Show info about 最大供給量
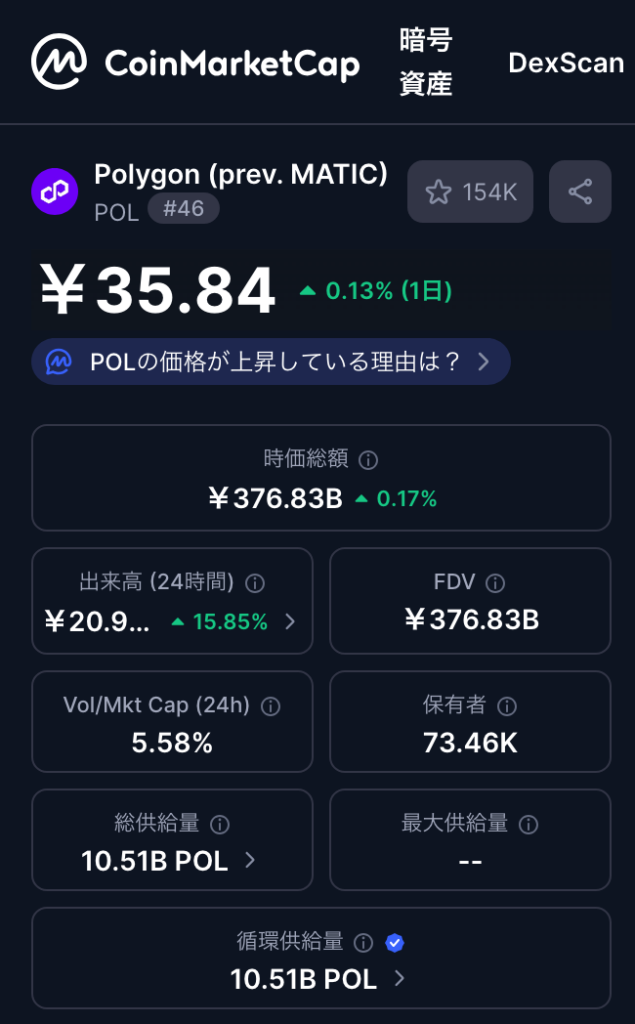 tap(529, 825)
